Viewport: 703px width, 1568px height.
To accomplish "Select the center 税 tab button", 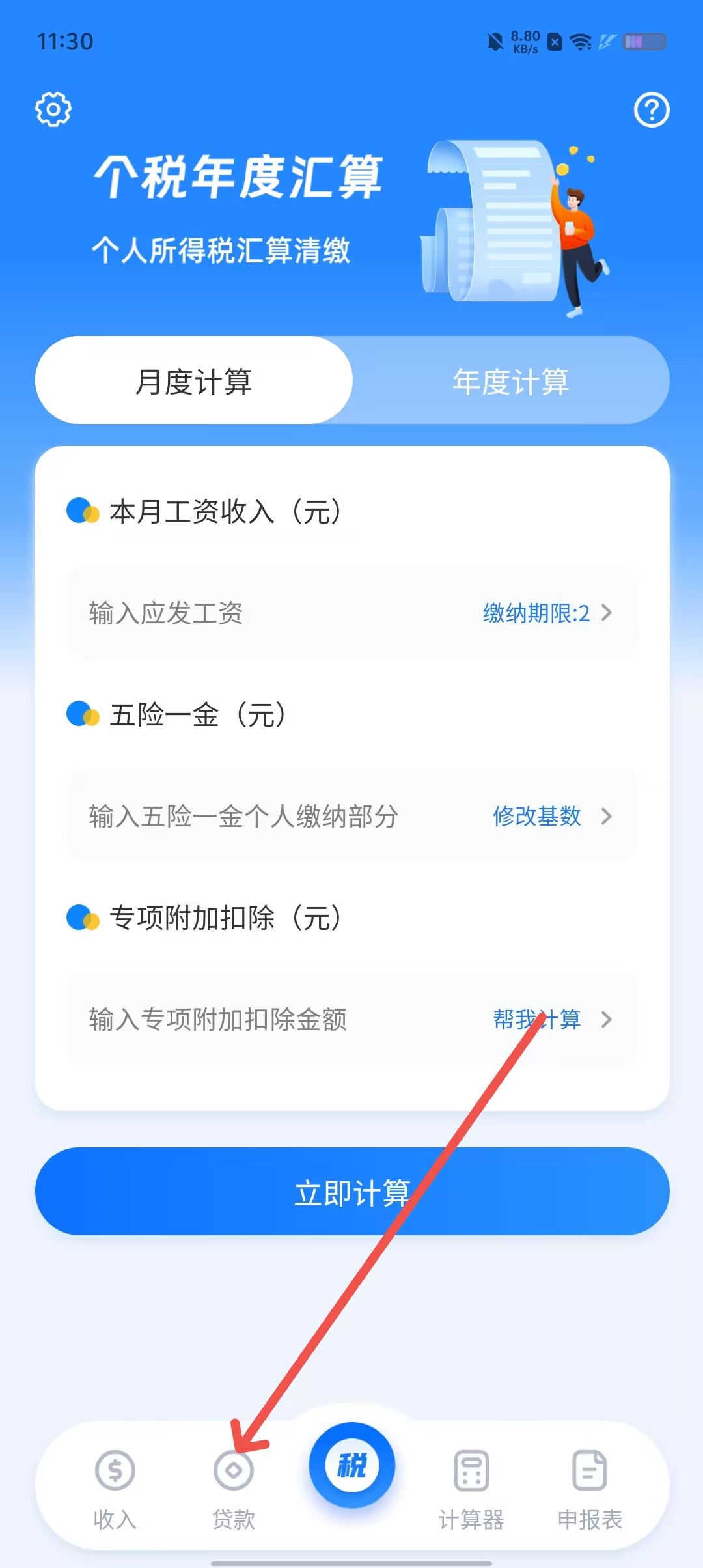I will [x=352, y=1465].
